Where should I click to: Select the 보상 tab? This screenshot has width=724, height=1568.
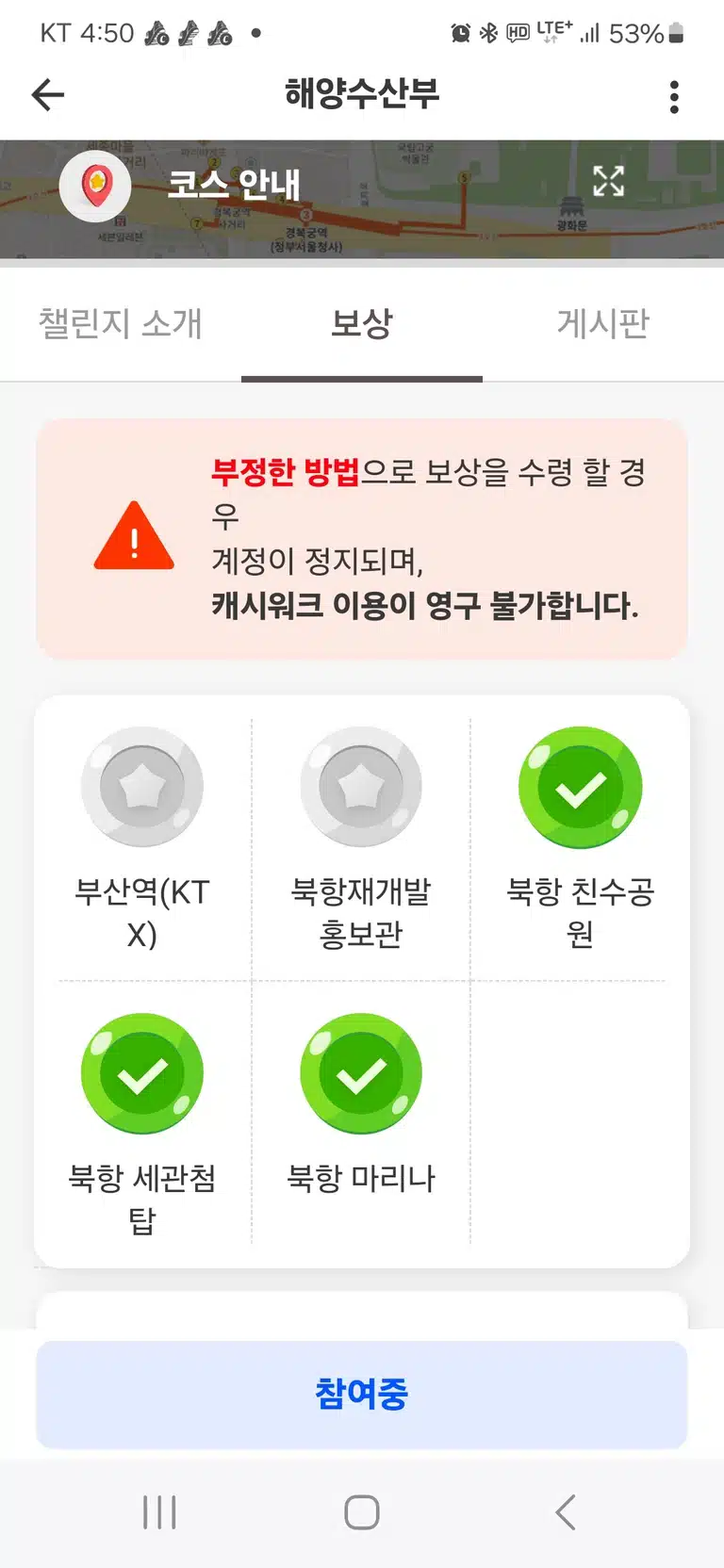(362, 323)
